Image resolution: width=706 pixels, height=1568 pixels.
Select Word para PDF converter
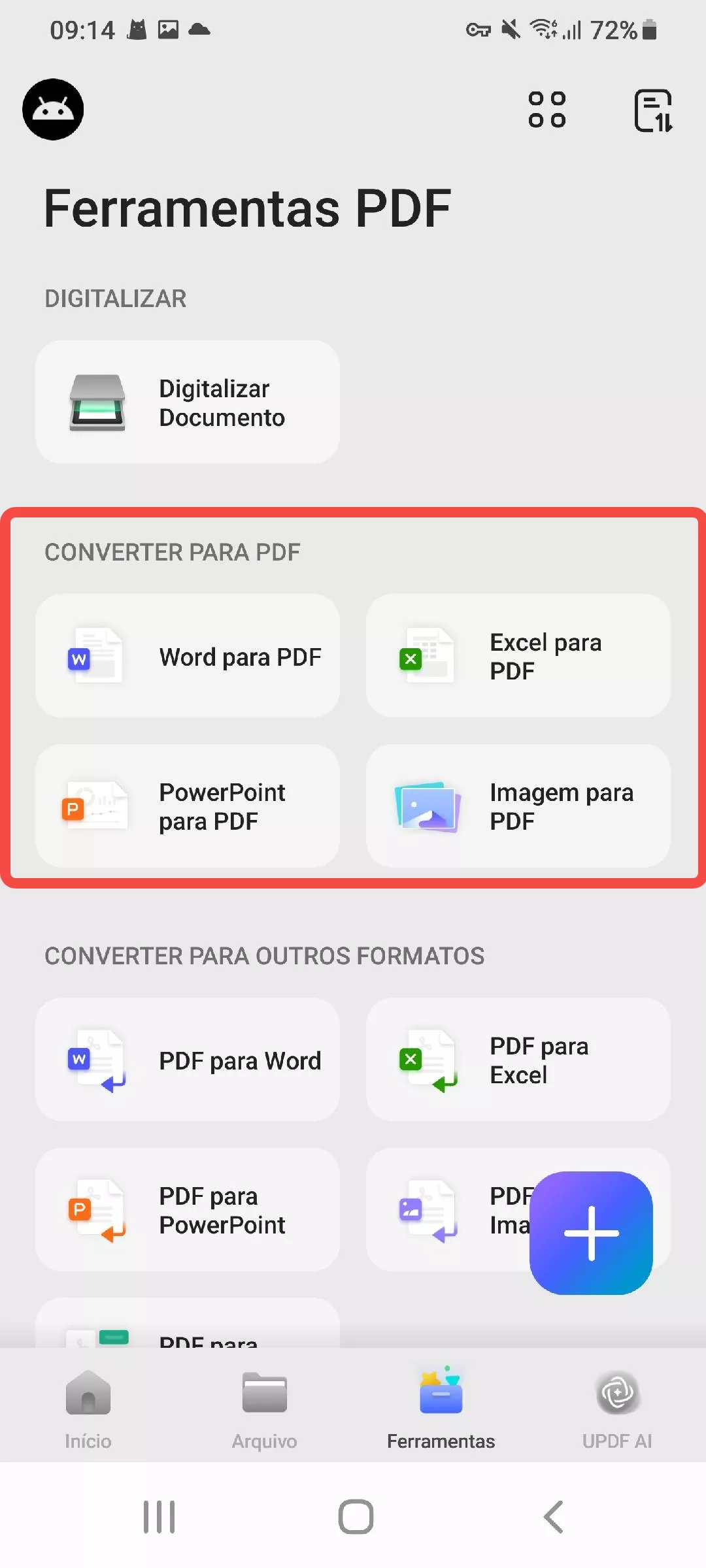188,656
